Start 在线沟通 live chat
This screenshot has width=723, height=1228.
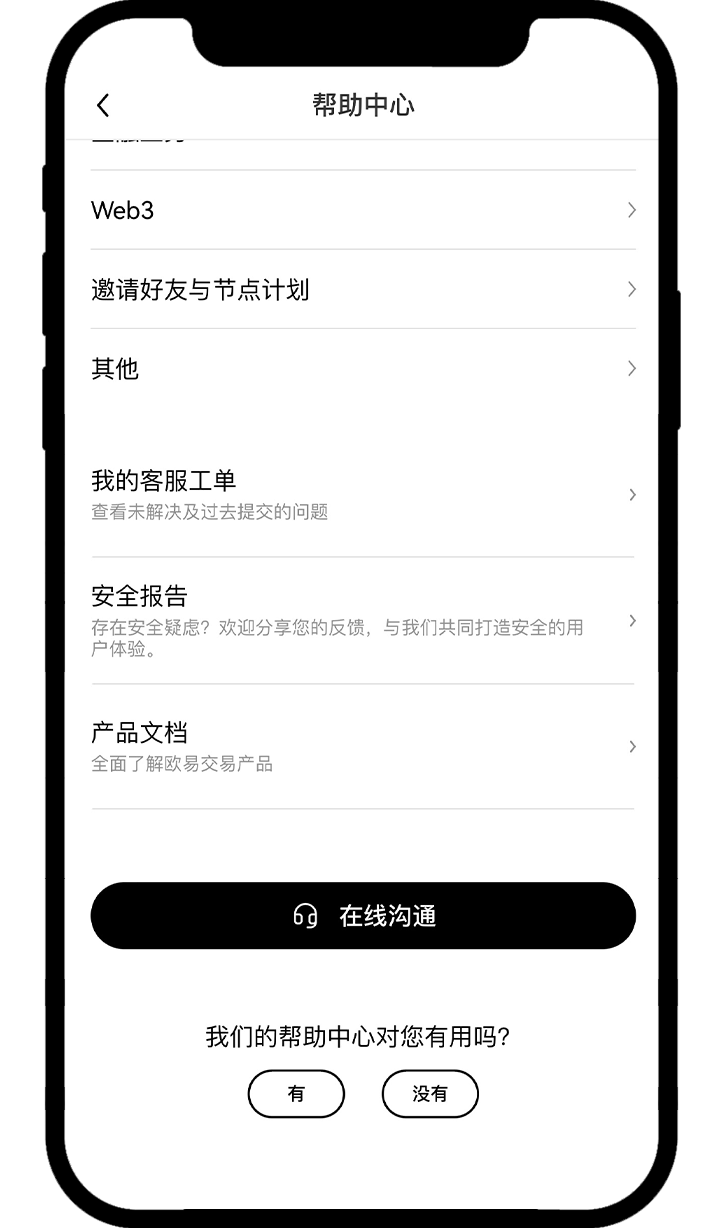(x=363, y=916)
